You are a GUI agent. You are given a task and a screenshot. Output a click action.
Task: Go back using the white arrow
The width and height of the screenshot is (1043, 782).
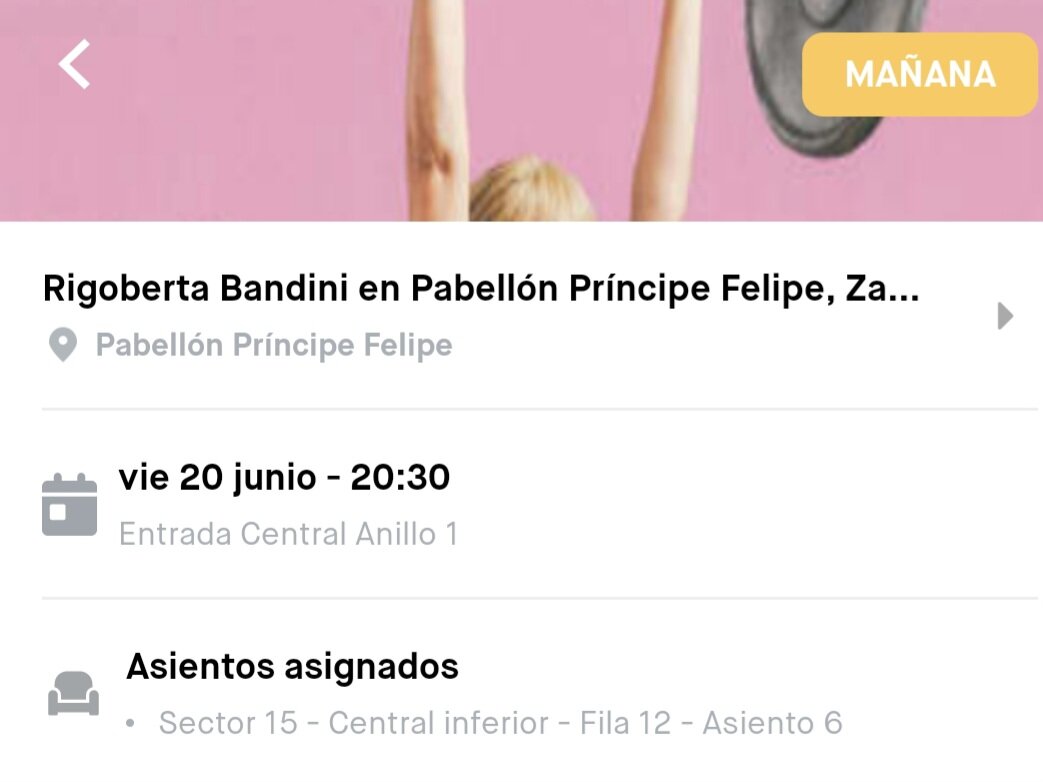pyautogui.click(x=75, y=65)
